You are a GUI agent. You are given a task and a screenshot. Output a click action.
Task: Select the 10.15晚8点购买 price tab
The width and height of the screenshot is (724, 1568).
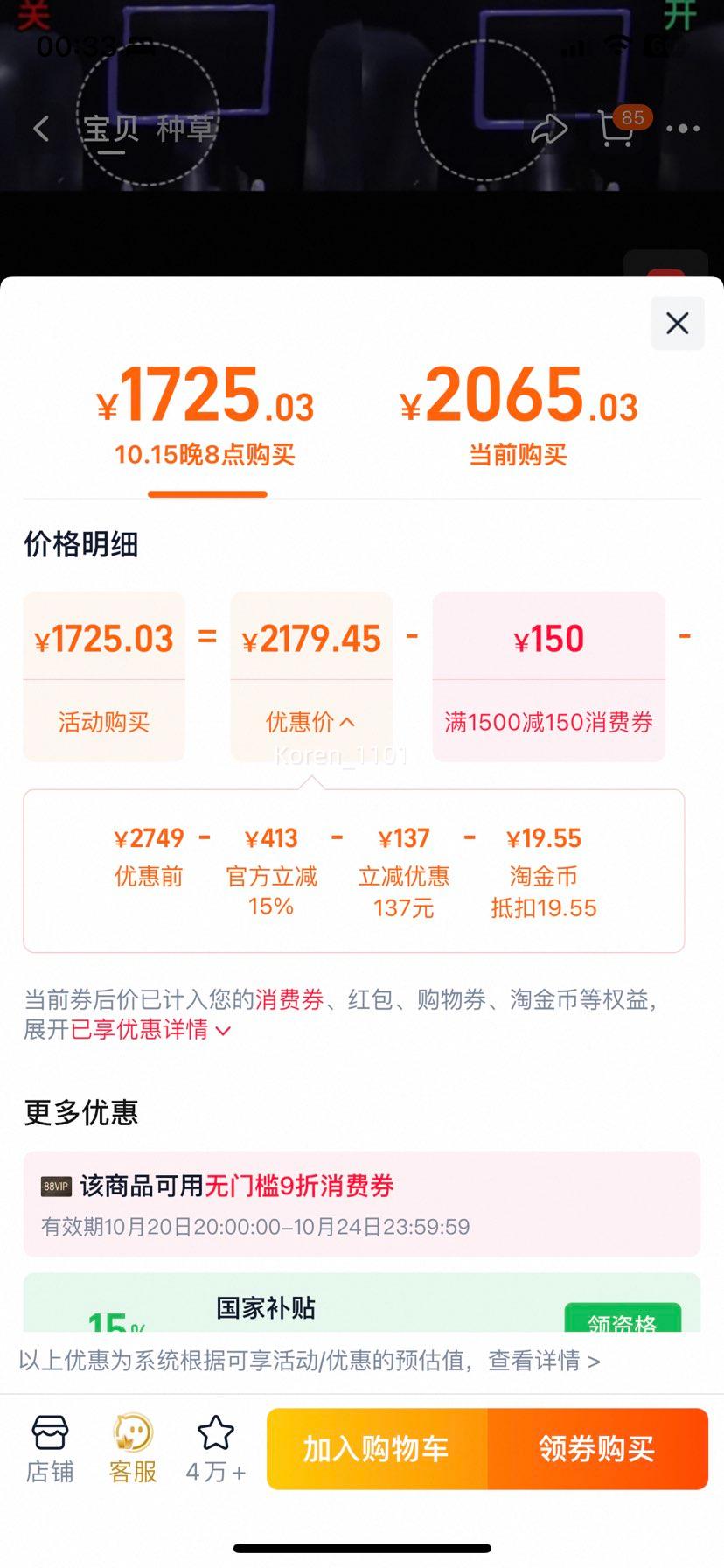click(x=205, y=417)
